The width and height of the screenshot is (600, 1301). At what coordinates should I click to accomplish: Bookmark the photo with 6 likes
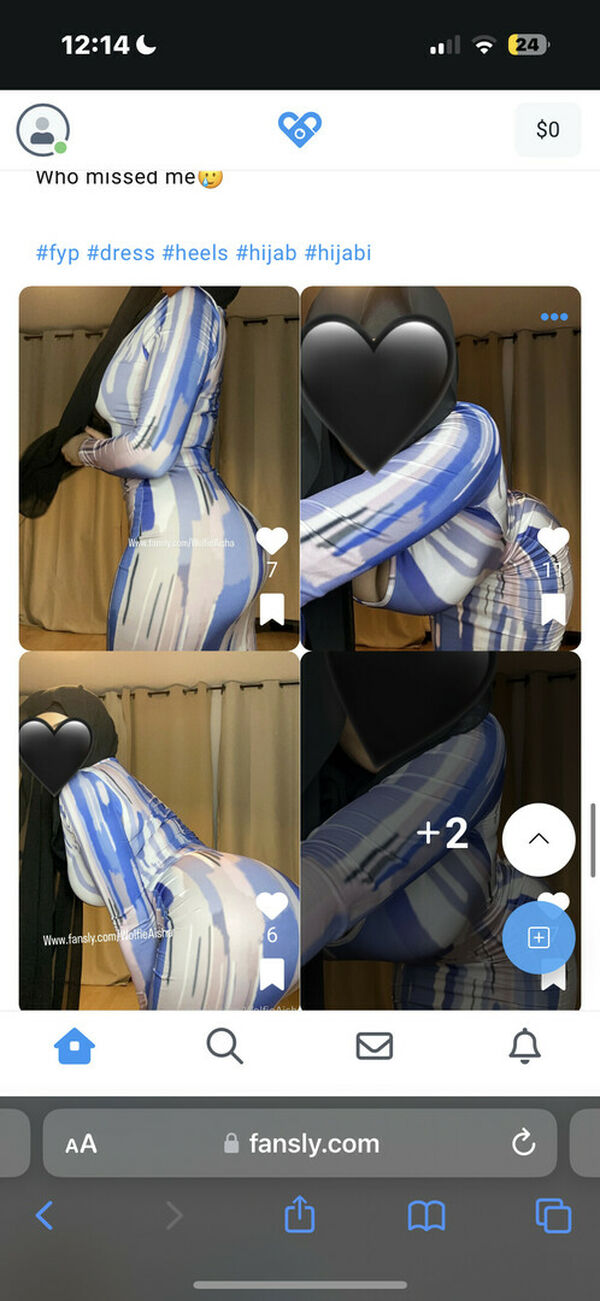[x=272, y=974]
